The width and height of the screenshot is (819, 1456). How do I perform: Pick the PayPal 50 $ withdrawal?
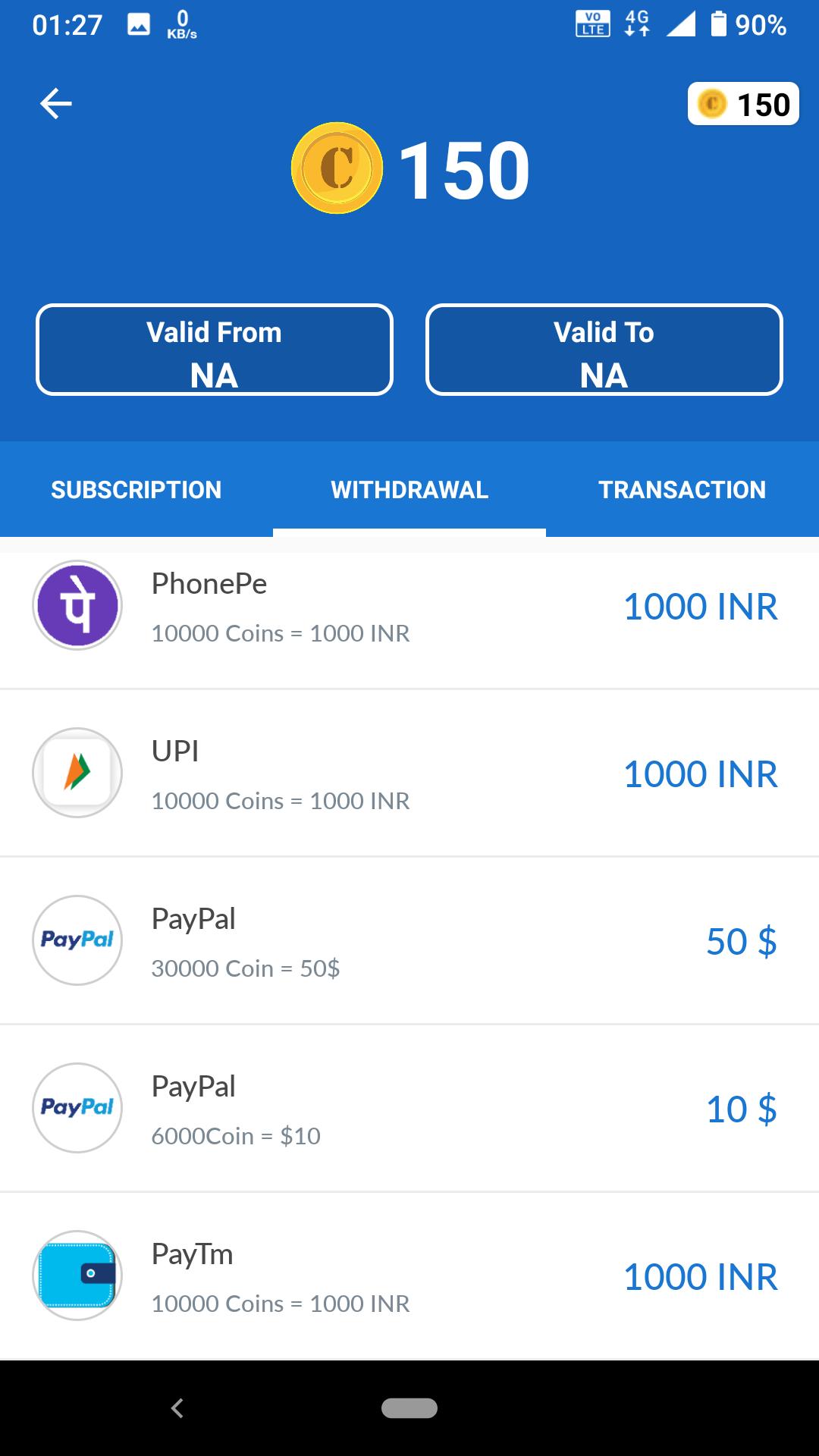tap(409, 941)
